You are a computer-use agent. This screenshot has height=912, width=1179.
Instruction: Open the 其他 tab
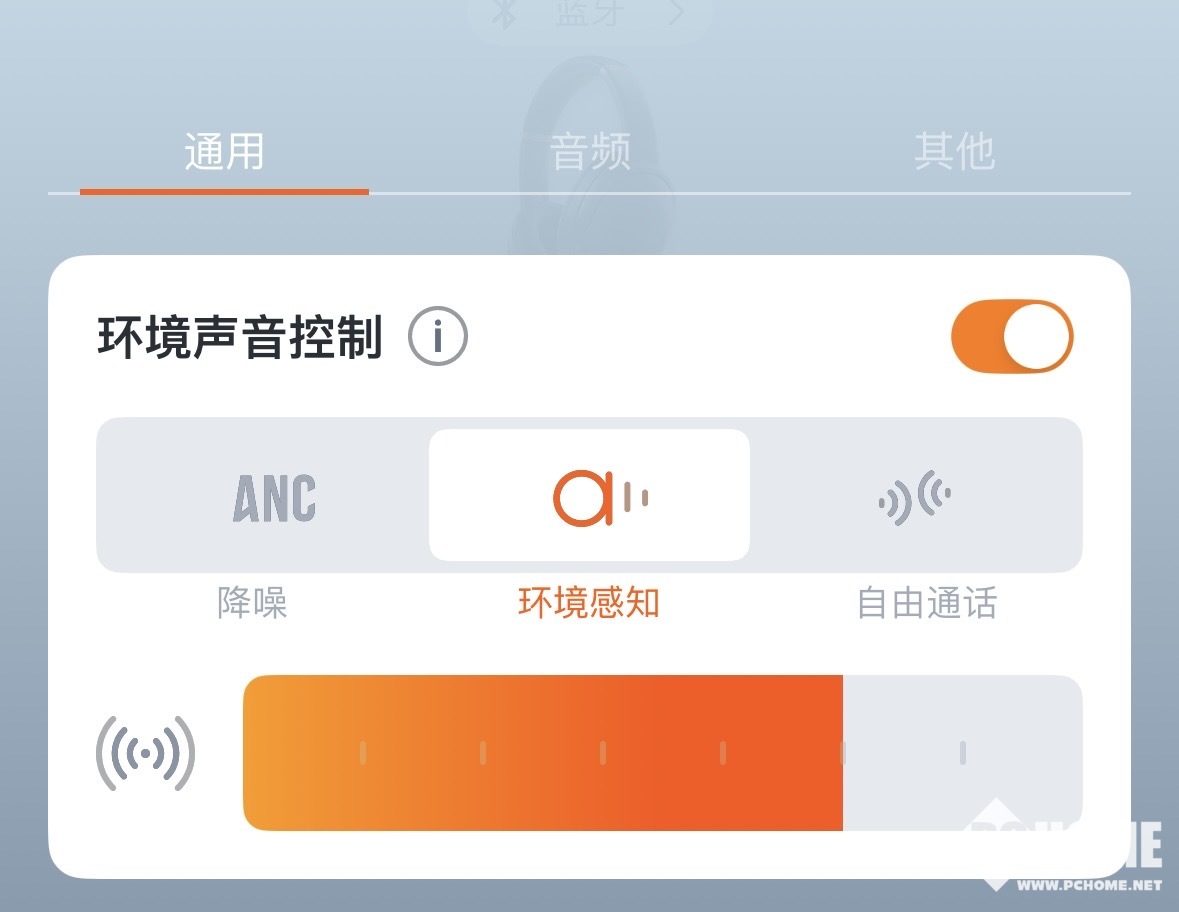click(x=954, y=152)
